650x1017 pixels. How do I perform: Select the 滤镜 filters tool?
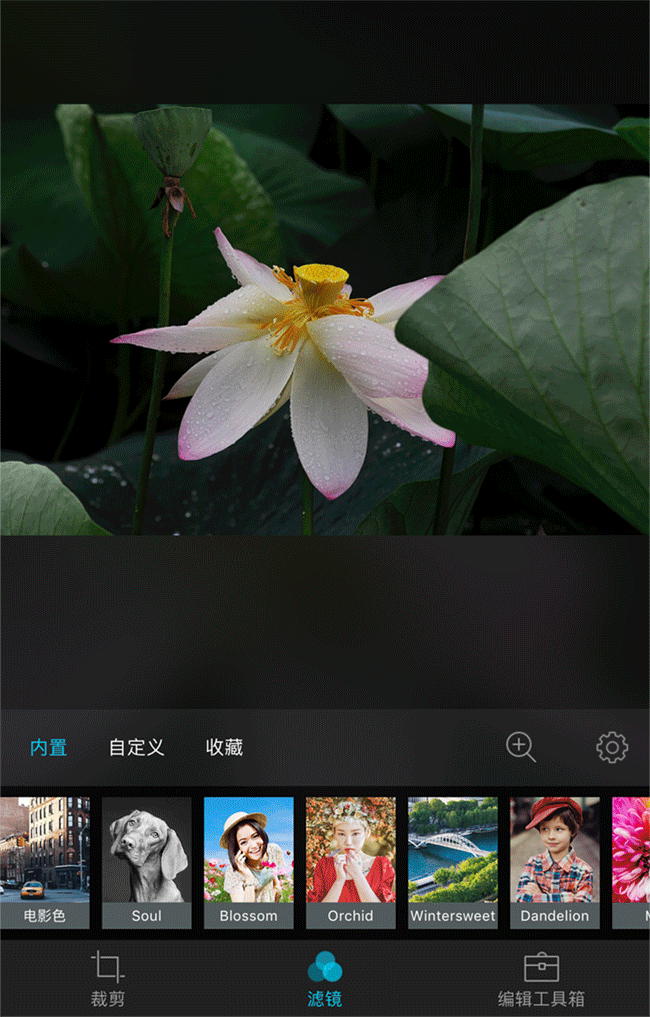[x=325, y=979]
